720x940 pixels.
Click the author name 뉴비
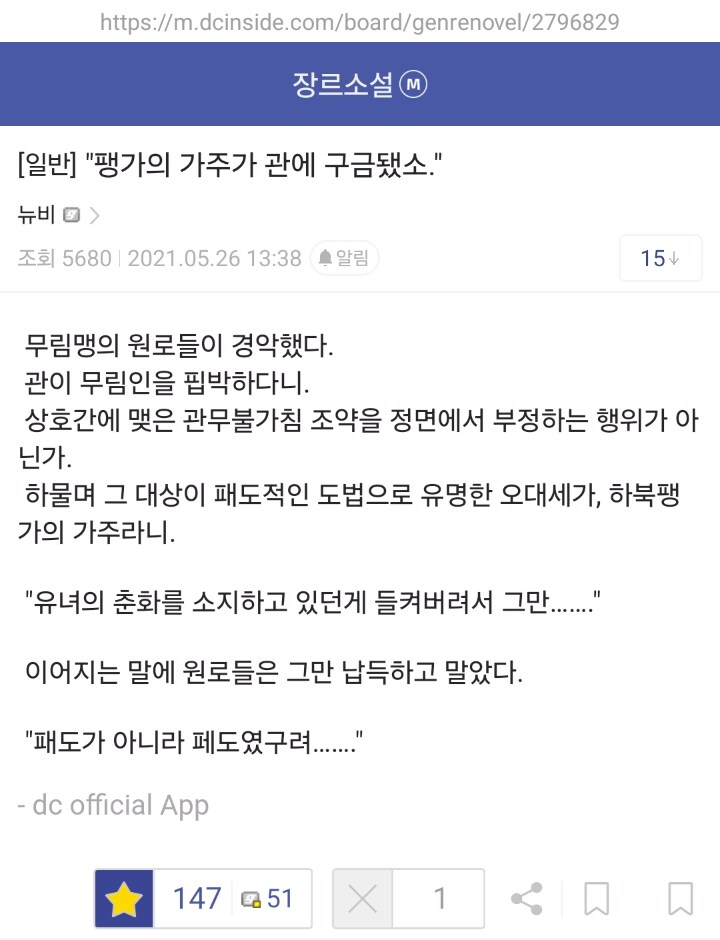(x=35, y=214)
